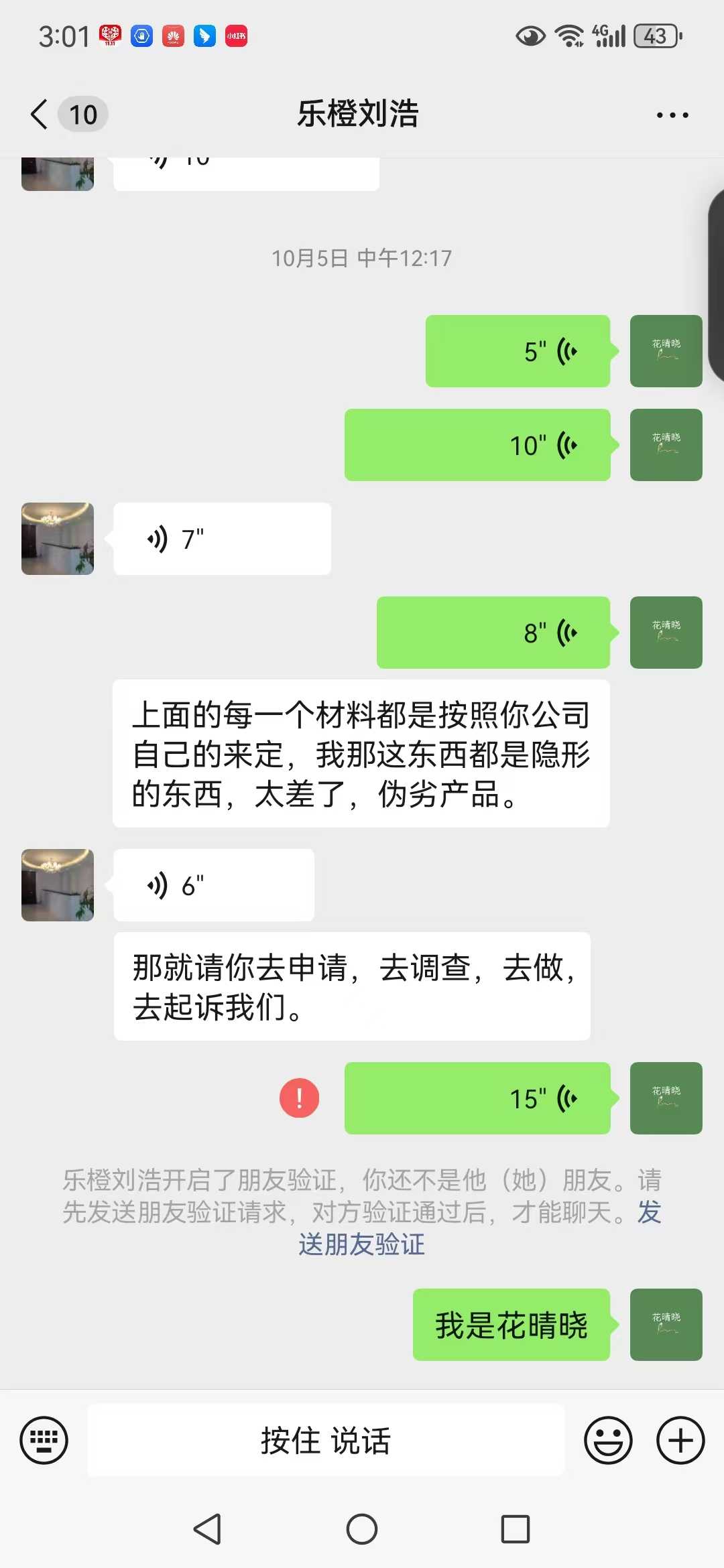Play the sent 10-second voice message
The height and width of the screenshot is (1568, 724).
point(477,445)
